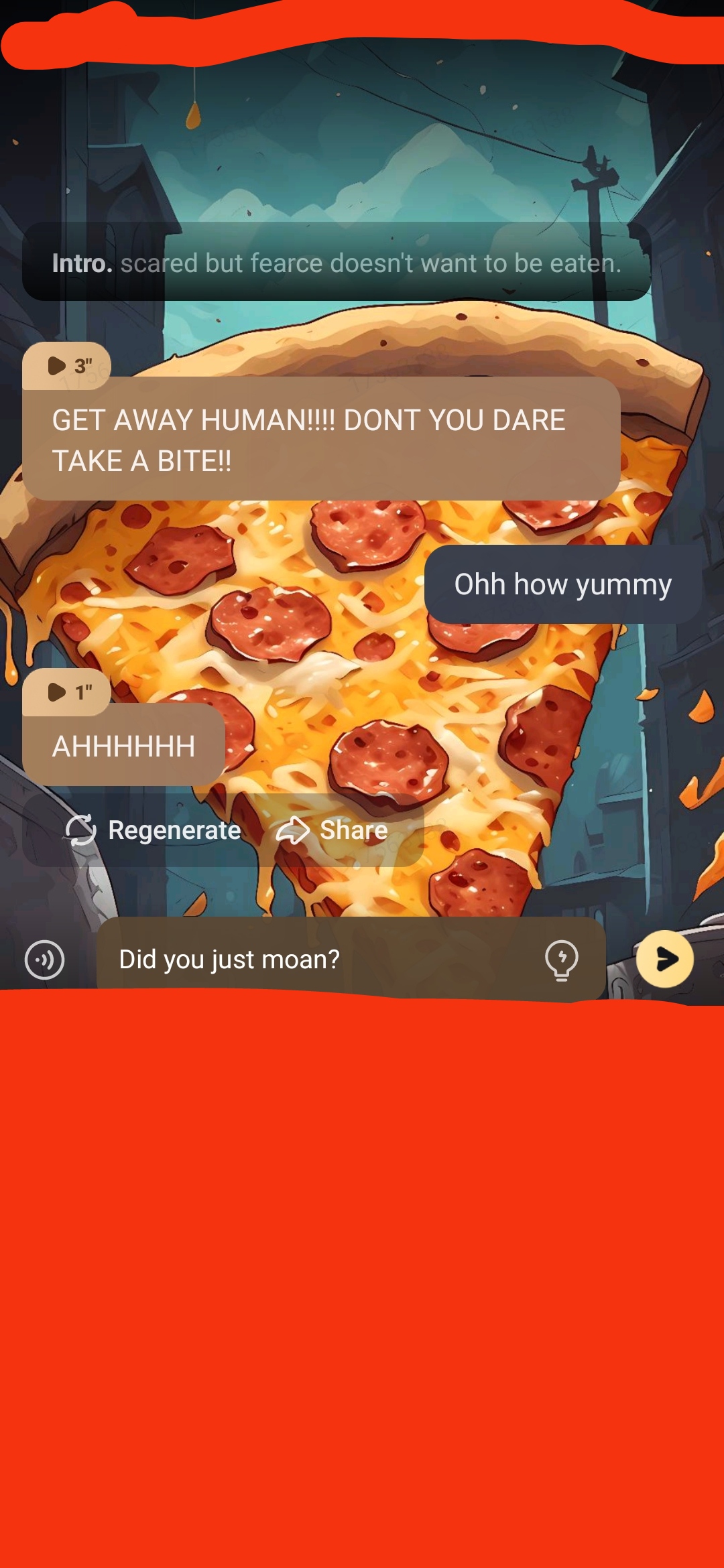The width and height of the screenshot is (724, 1568).
Task: Share this conversation
Action: pyautogui.click(x=333, y=830)
